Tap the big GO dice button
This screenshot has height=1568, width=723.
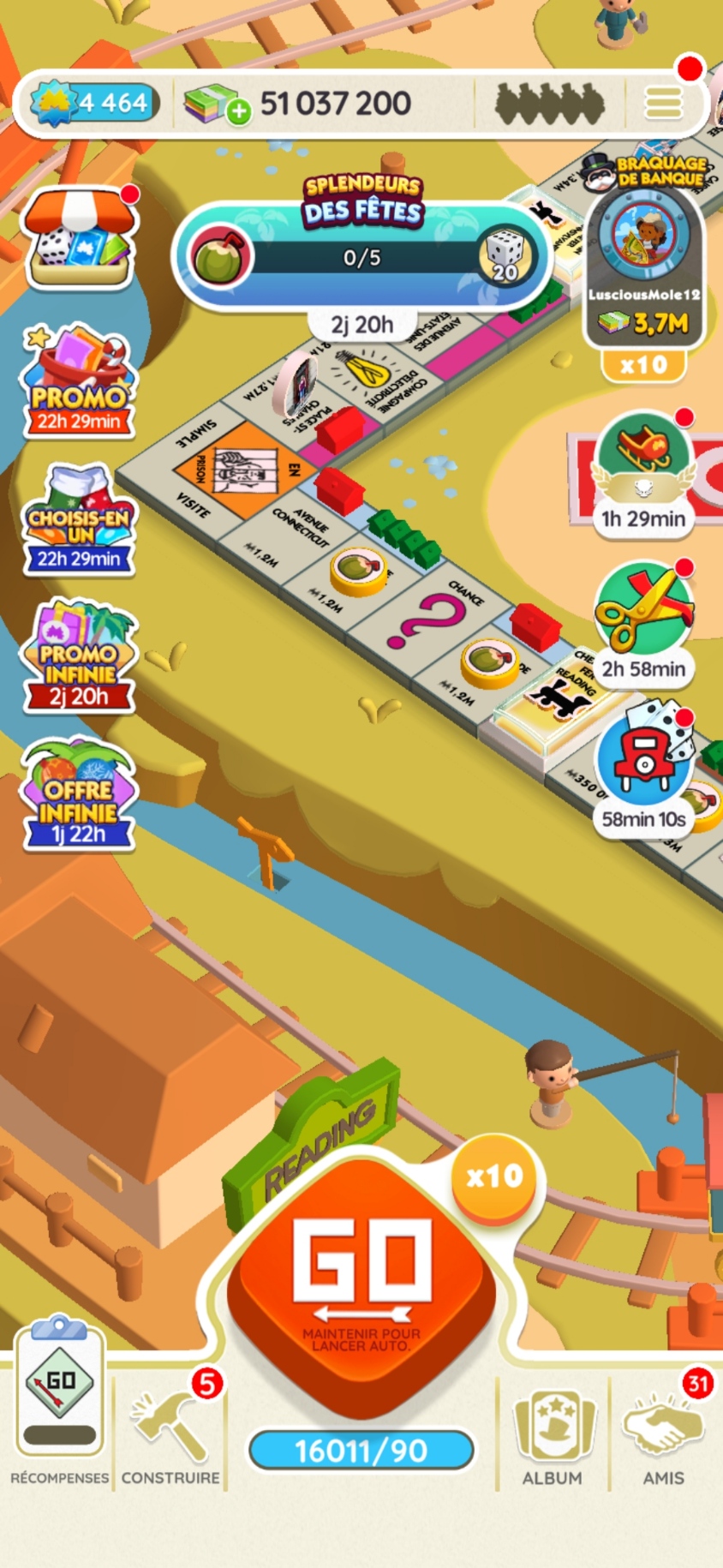coord(361,1277)
